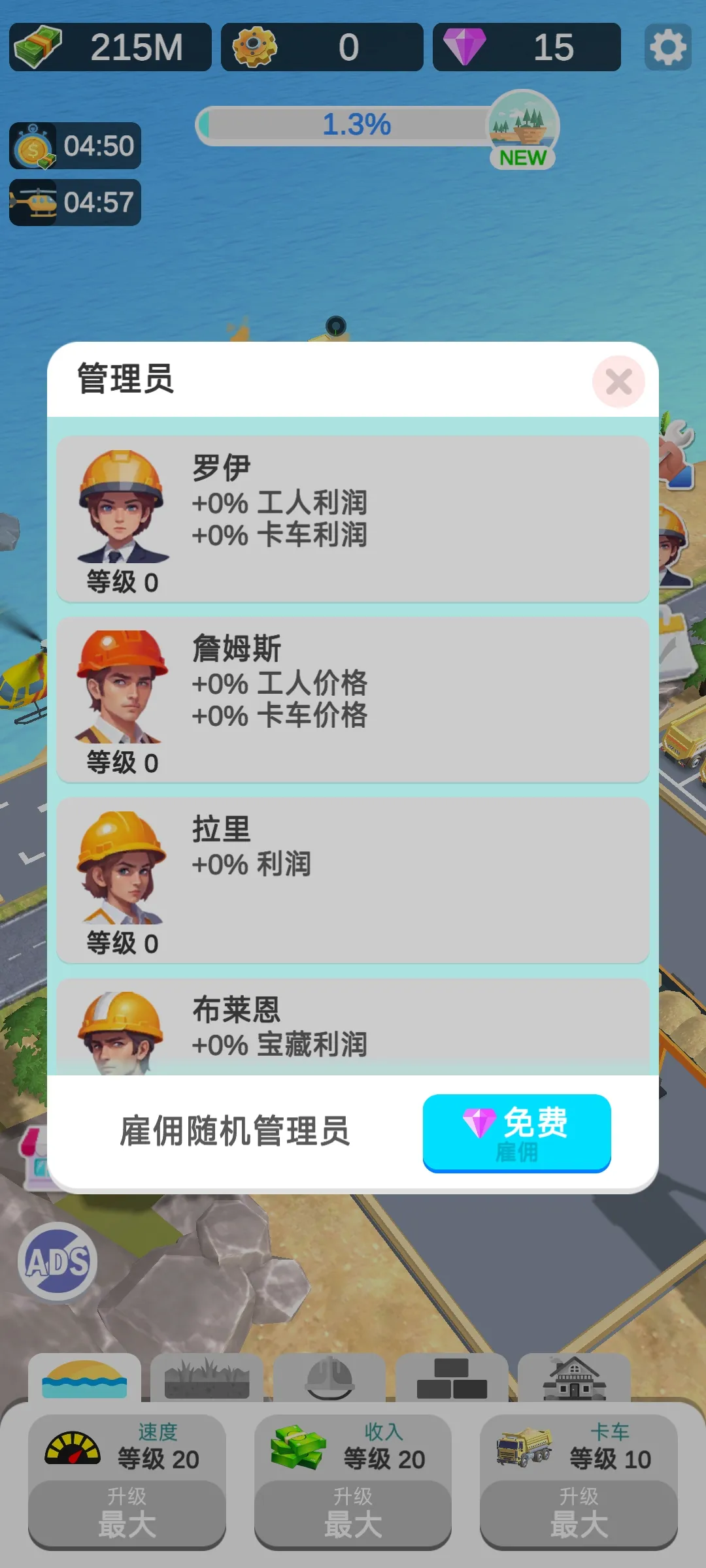The width and height of the screenshot is (706, 1568).
Task: Tap the 免费 雇佣 button
Action: (516, 1132)
